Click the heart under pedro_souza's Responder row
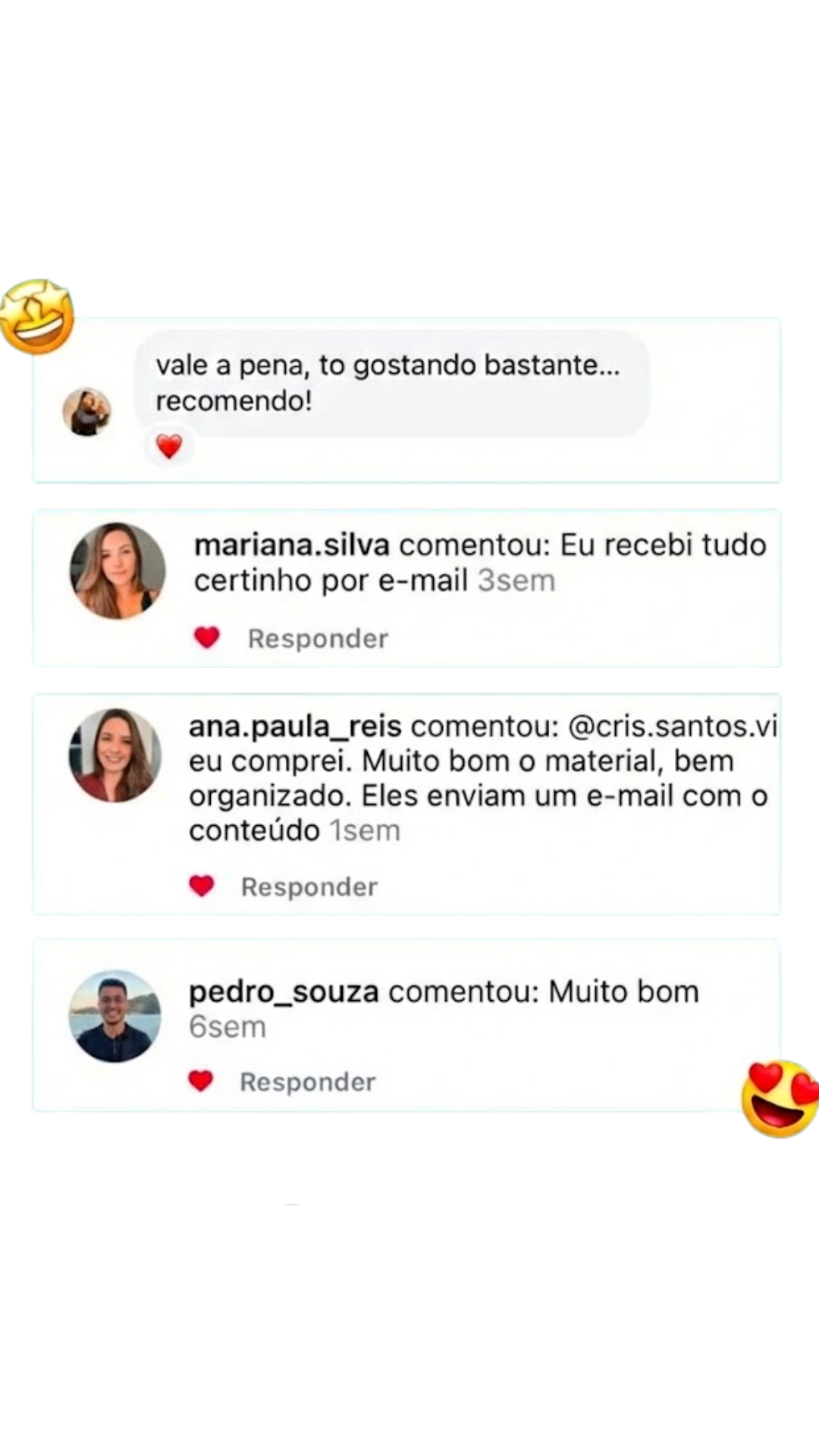The height and width of the screenshot is (1456, 819). (201, 1081)
